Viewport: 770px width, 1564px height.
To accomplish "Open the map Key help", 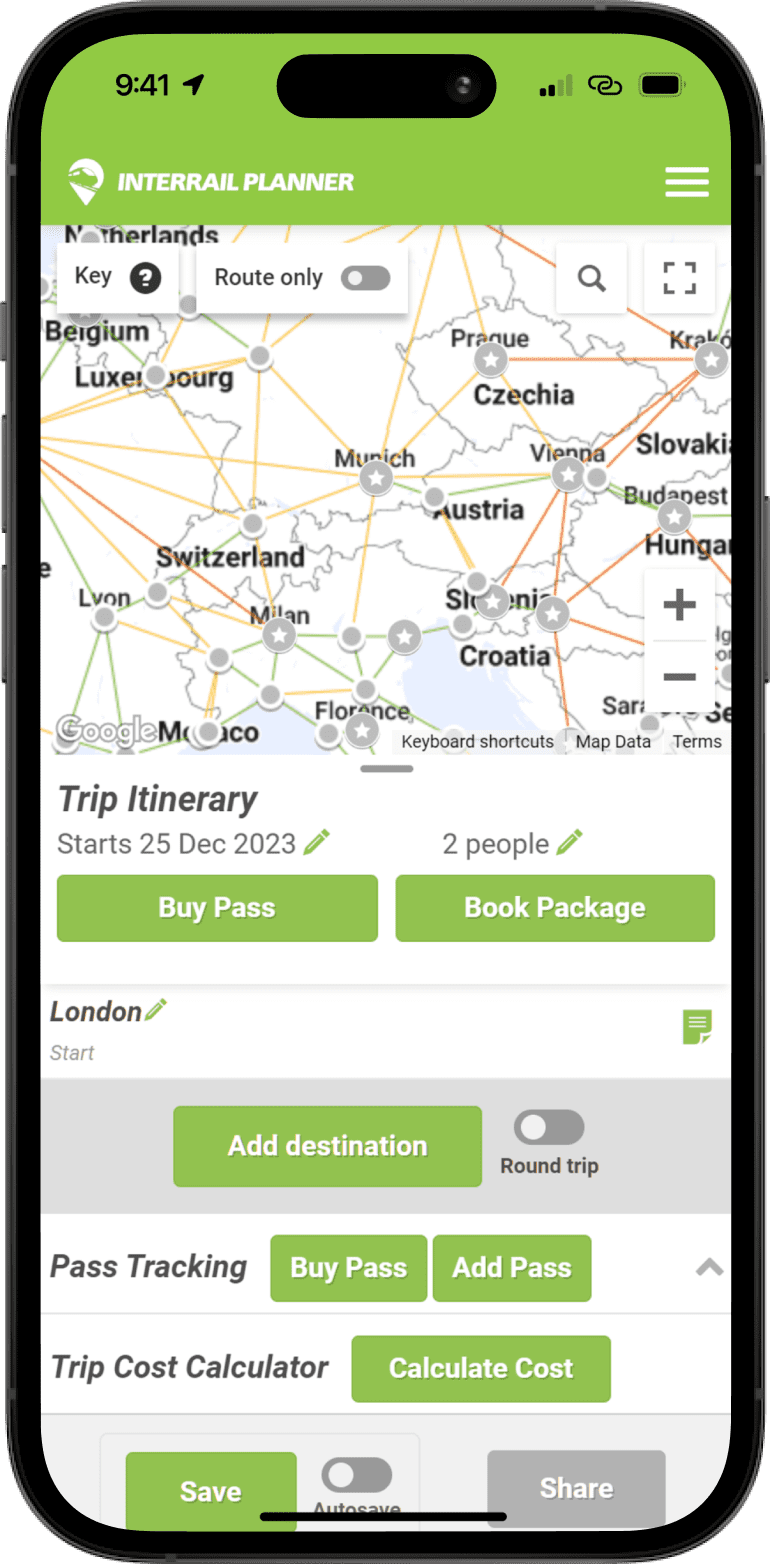I will [145, 278].
